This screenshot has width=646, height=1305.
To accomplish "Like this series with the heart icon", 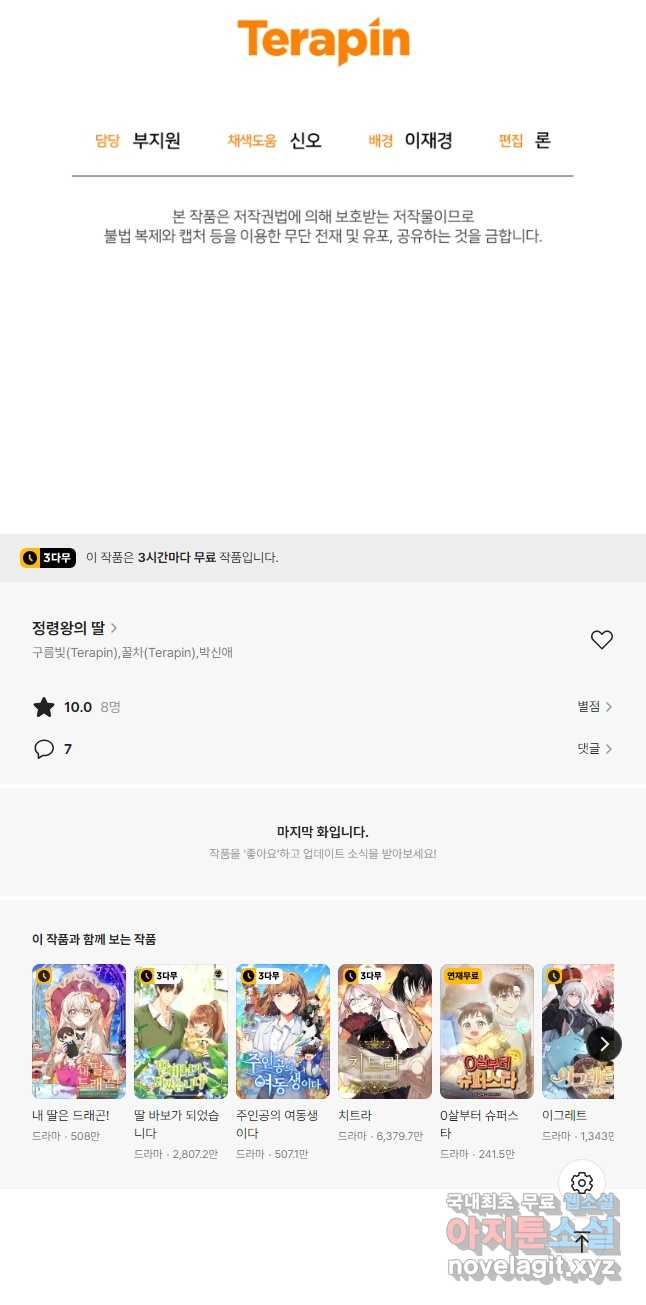I will coord(601,640).
